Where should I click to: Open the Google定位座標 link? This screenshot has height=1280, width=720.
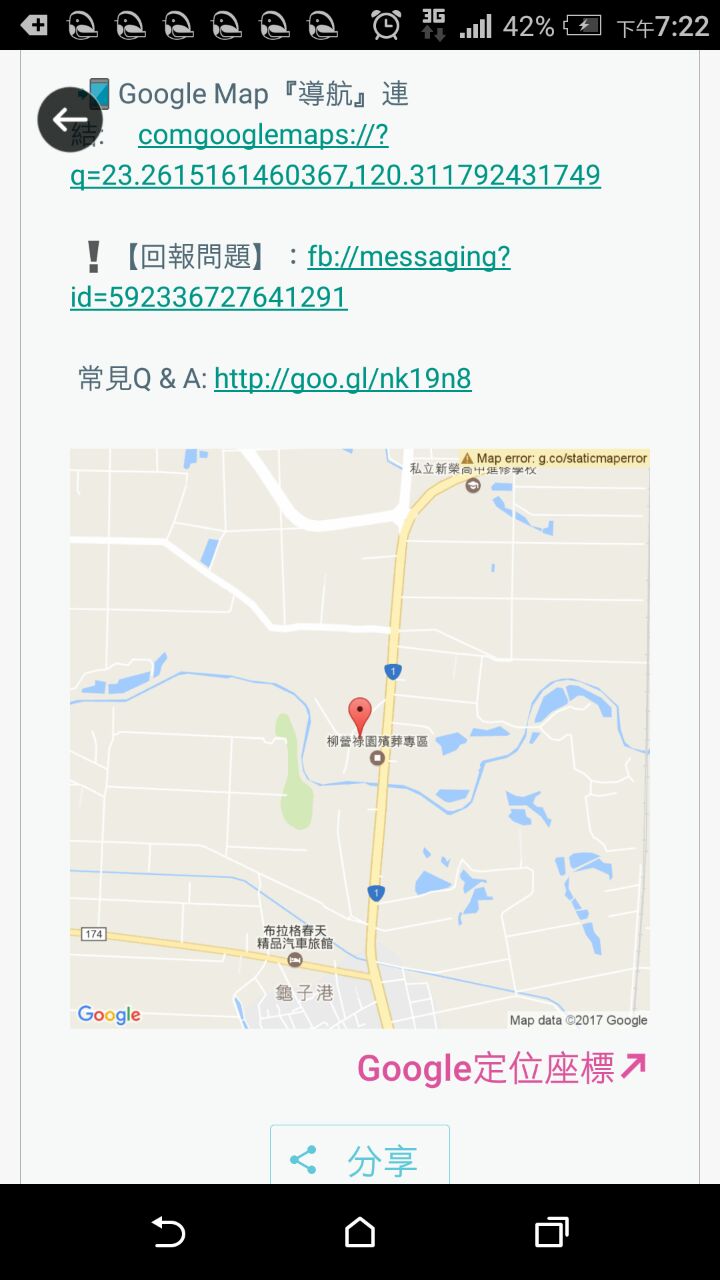point(501,1068)
